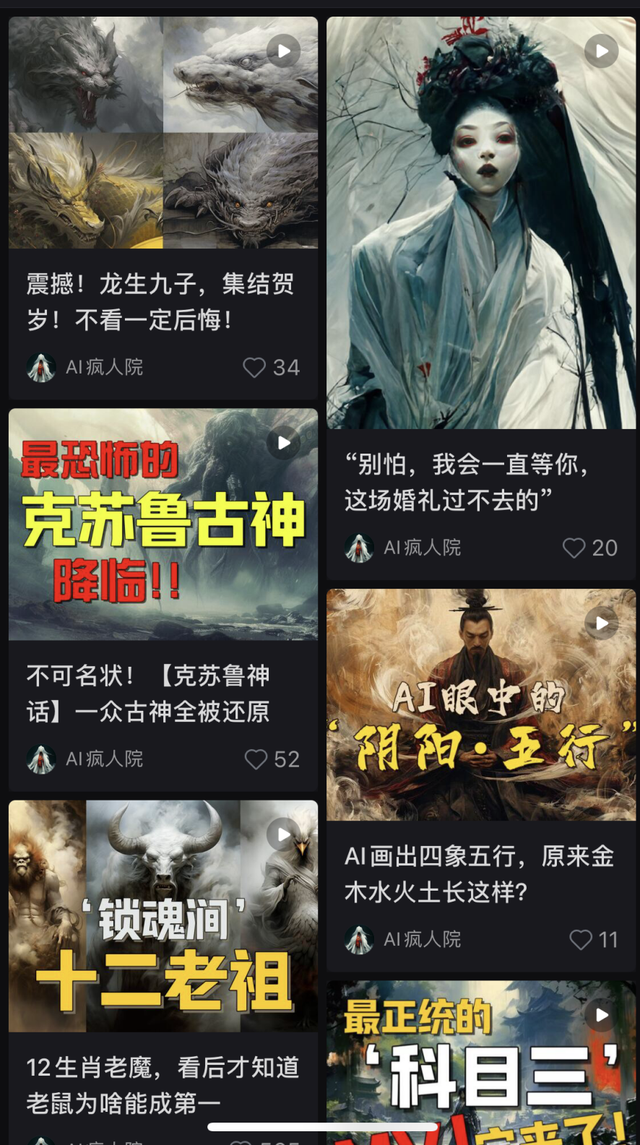Open the 十二老祖 zodiac video card
The height and width of the screenshot is (1145, 640).
(163, 915)
